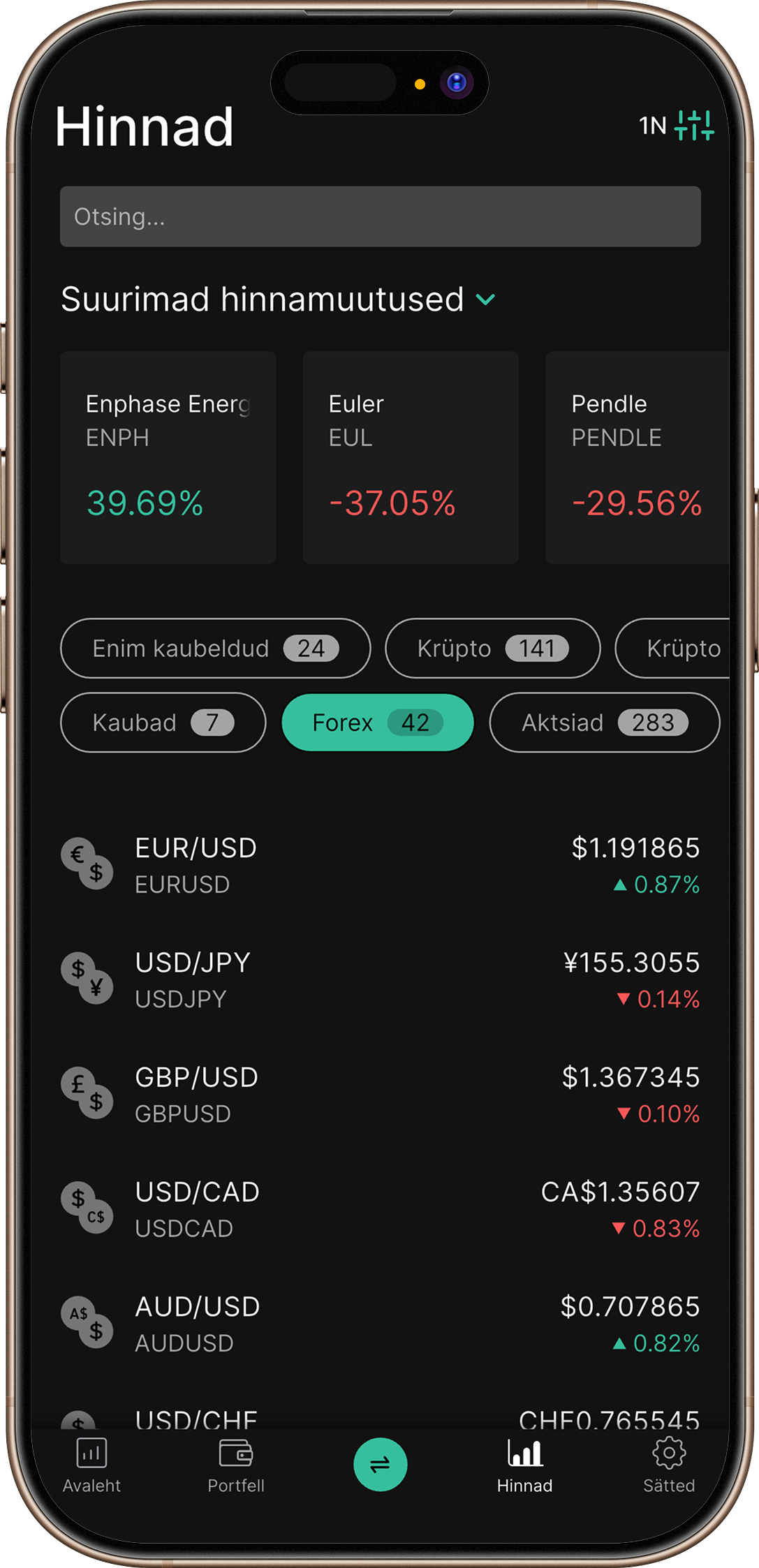Viewport: 759px width, 1568px height.
Task: Switch to the Portfell tab
Action: click(x=236, y=1465)
